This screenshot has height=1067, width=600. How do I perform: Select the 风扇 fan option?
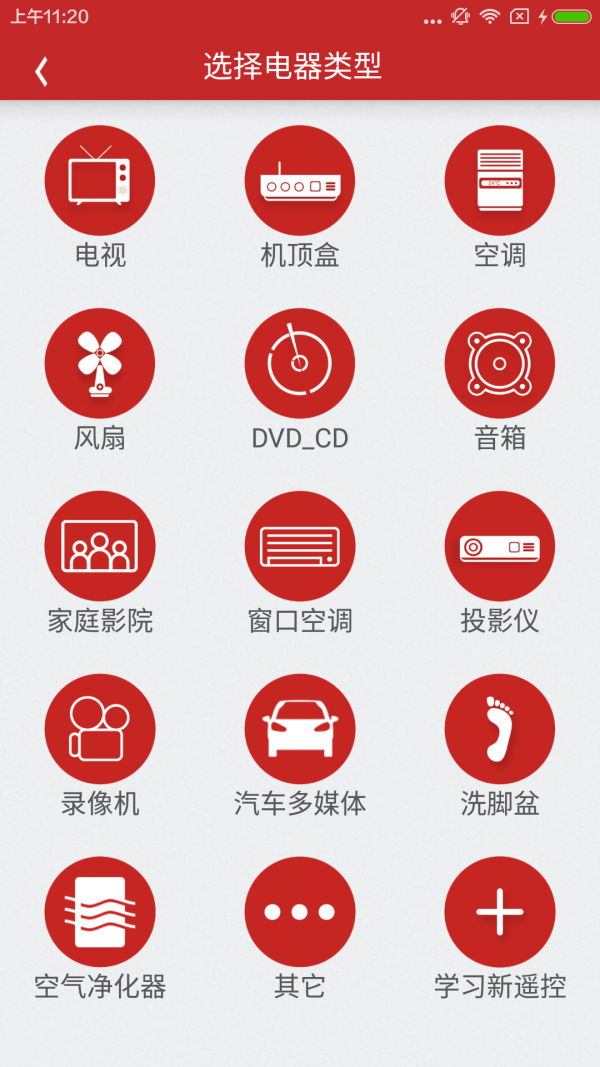click(100, 363)
